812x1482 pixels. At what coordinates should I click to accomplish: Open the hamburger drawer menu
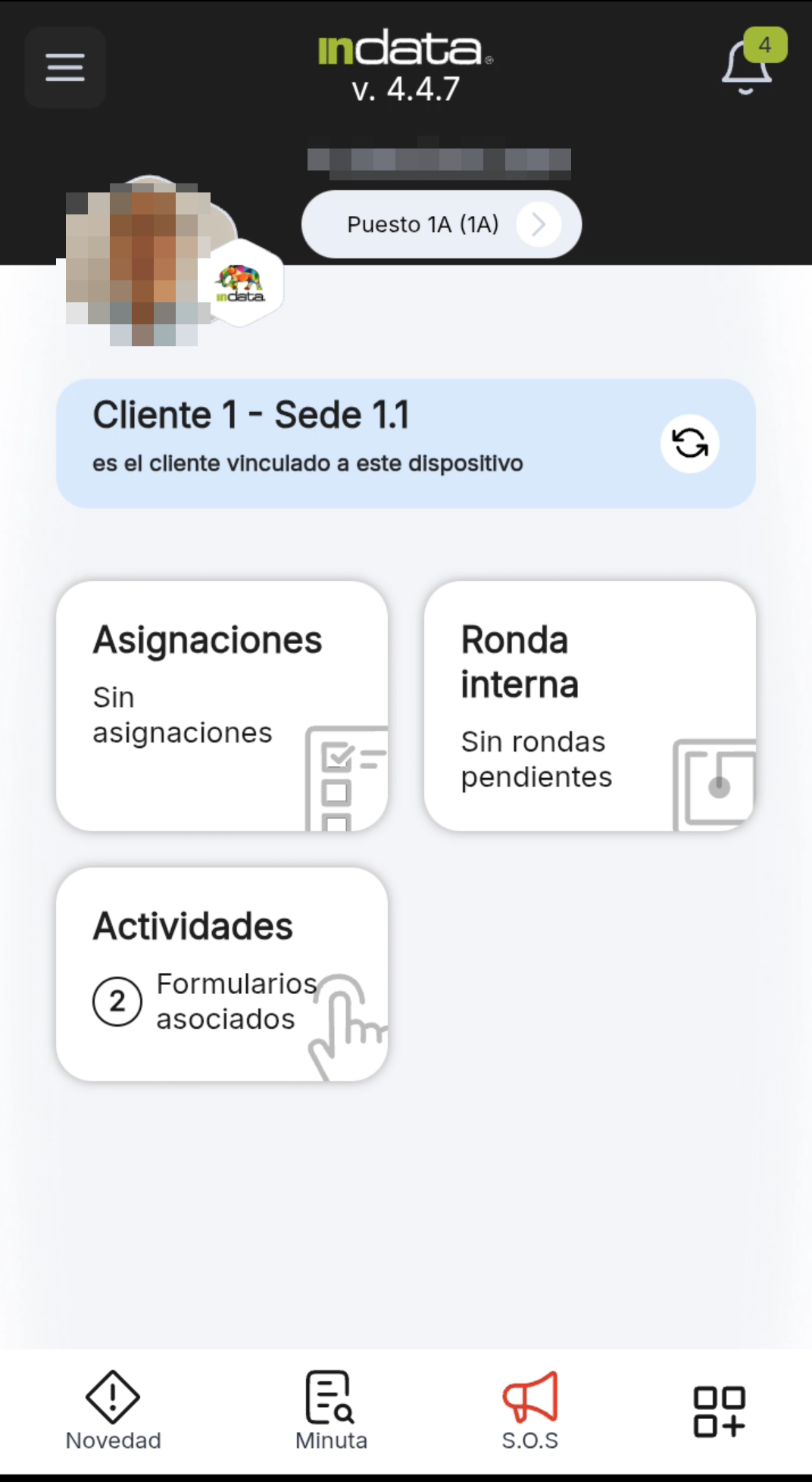(65, 67)
